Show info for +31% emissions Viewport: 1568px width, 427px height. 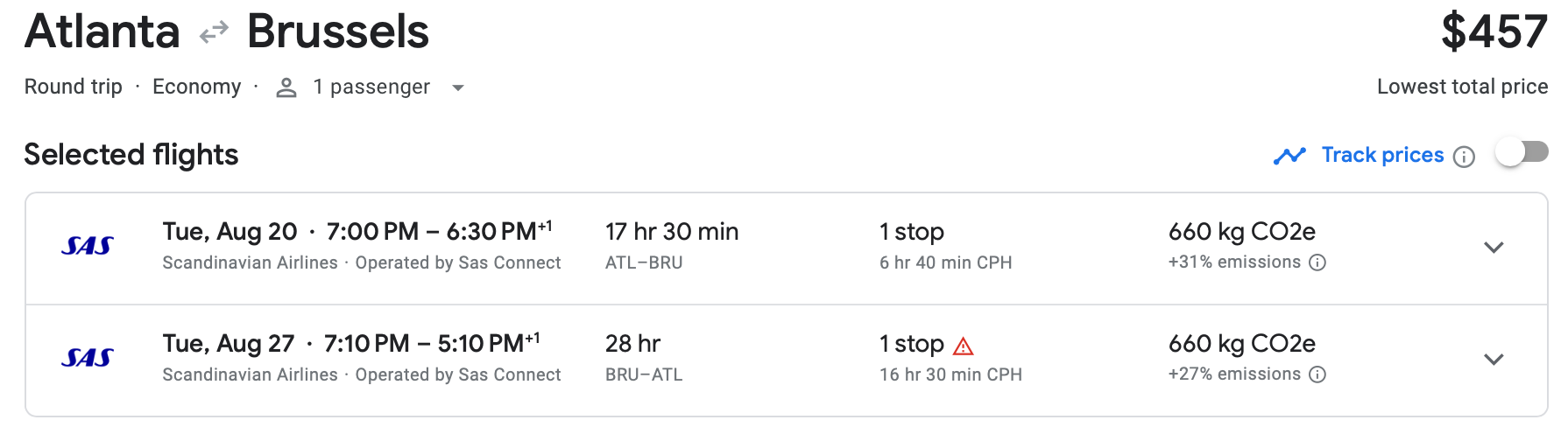1317,262
